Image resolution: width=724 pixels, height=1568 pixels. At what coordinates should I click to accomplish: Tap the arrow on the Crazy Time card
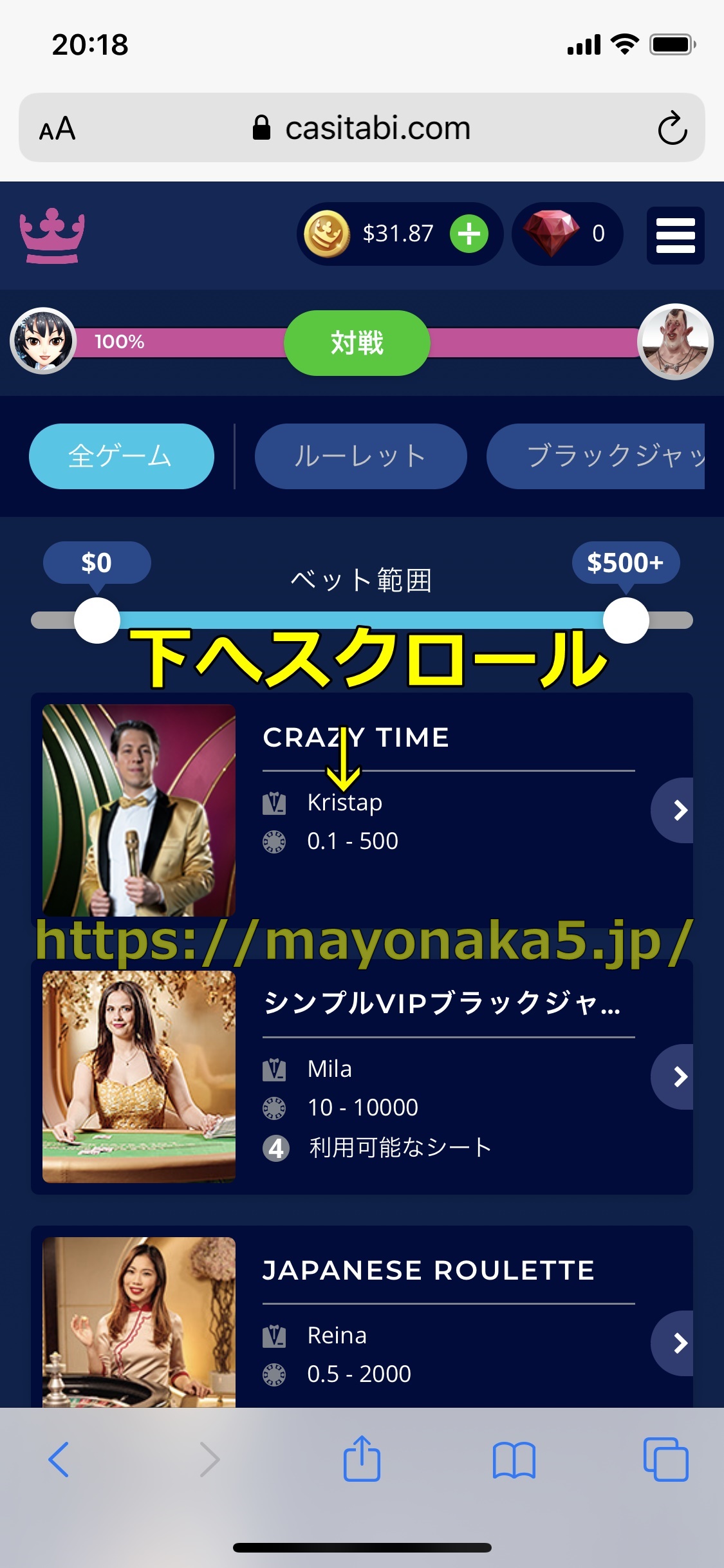(x=678, y=810)
